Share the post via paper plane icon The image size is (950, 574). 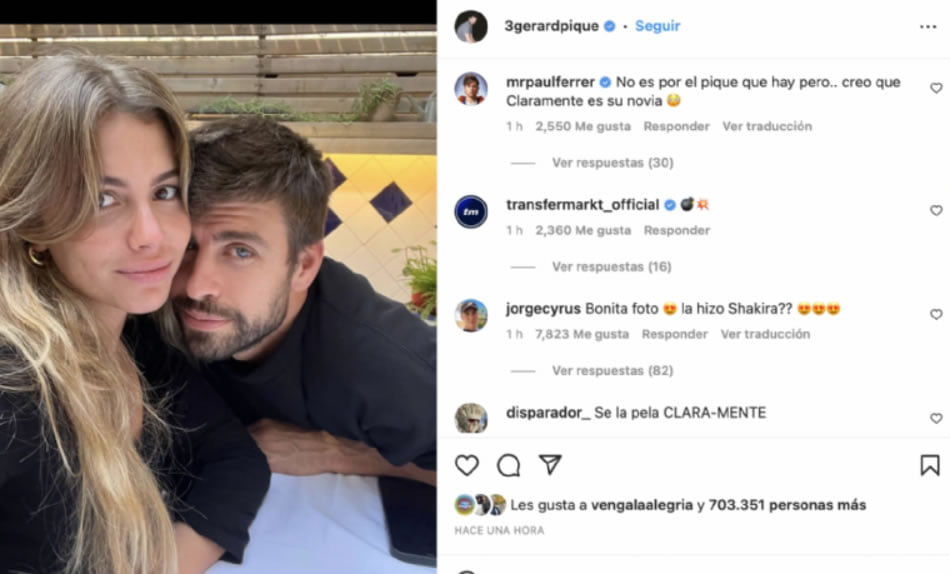pos(550,465)
